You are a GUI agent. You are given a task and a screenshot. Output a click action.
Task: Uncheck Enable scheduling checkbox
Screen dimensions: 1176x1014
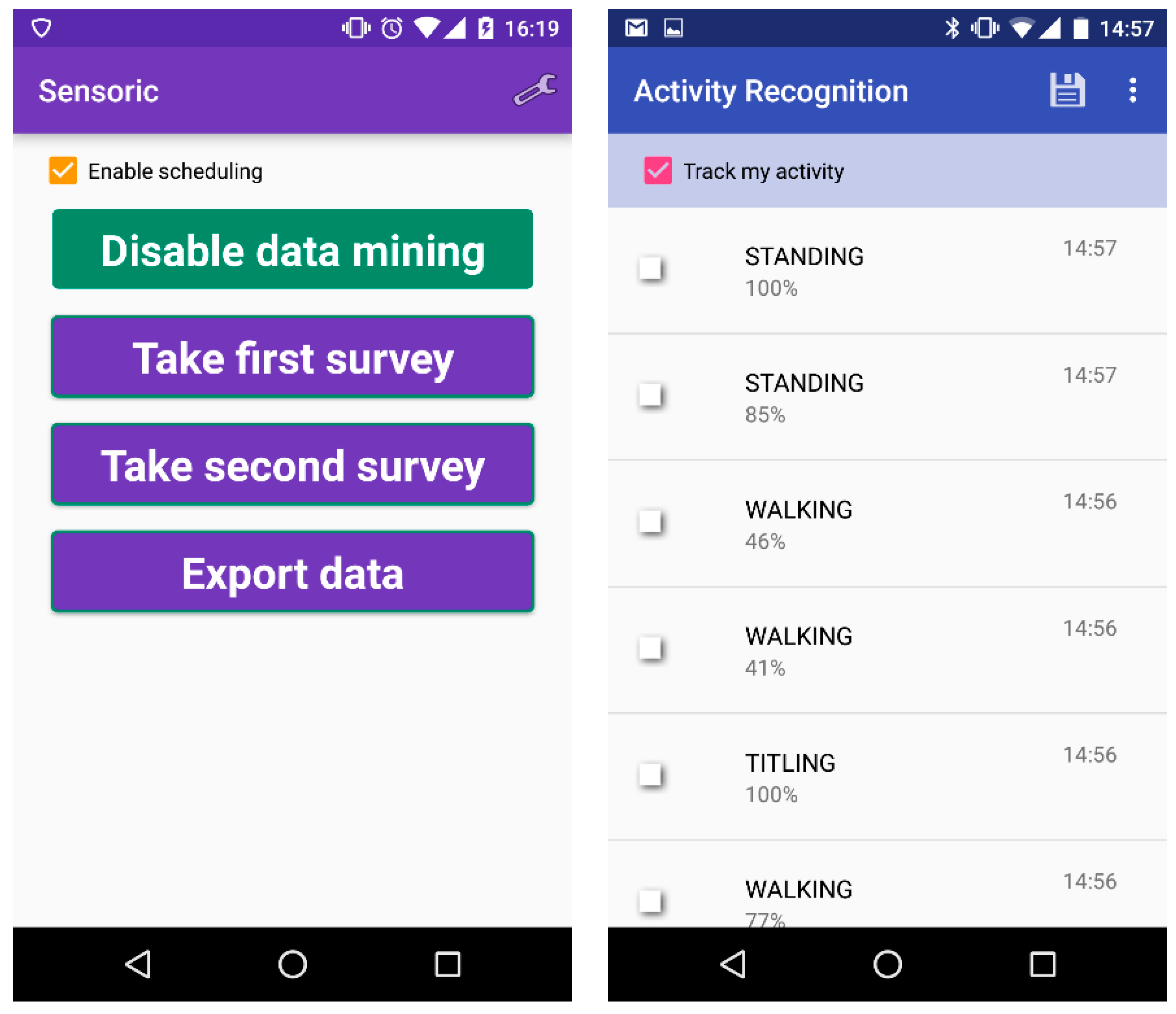click(63, 171)
